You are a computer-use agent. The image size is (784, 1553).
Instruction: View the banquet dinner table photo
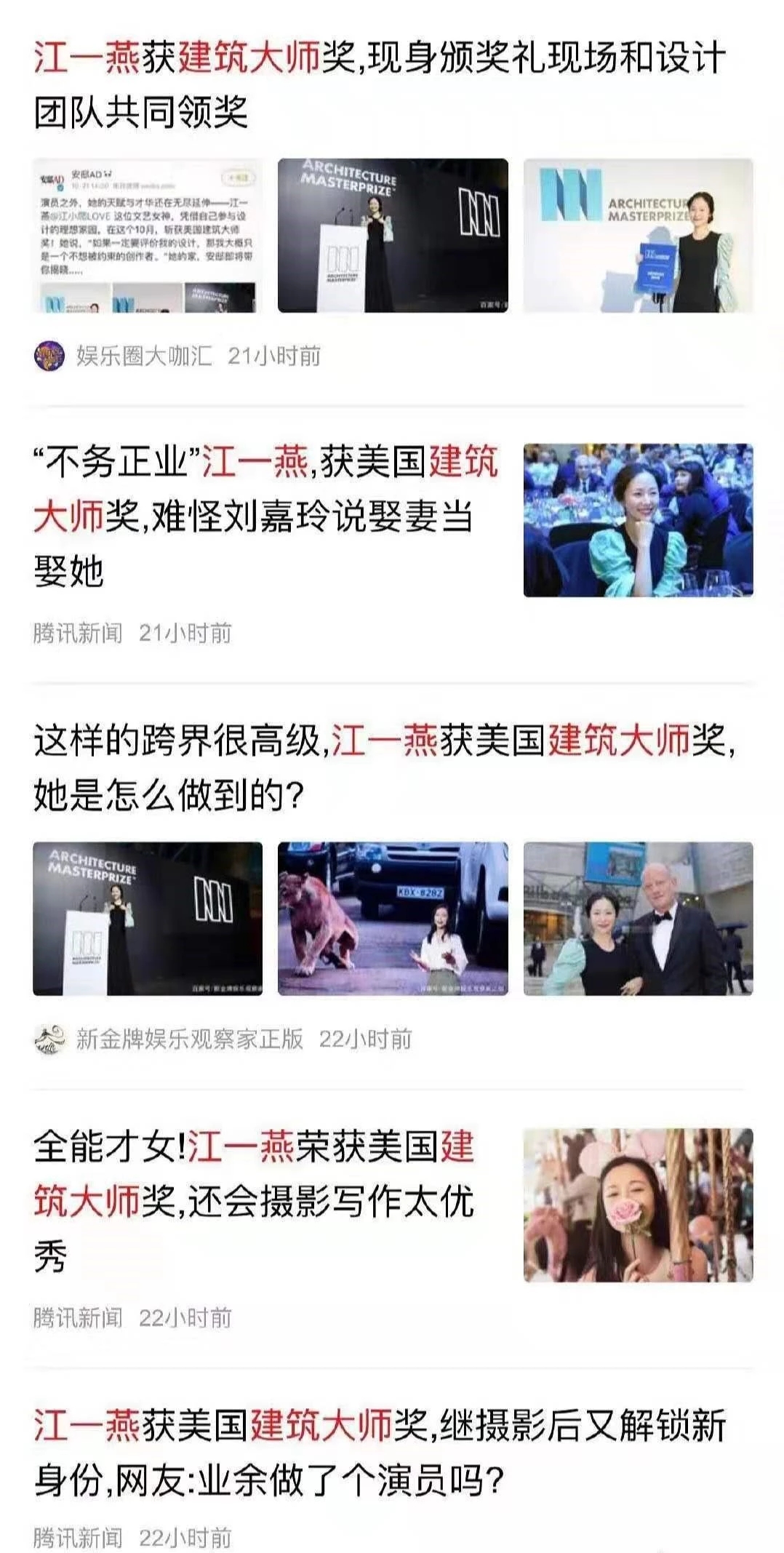click(640, 518)
